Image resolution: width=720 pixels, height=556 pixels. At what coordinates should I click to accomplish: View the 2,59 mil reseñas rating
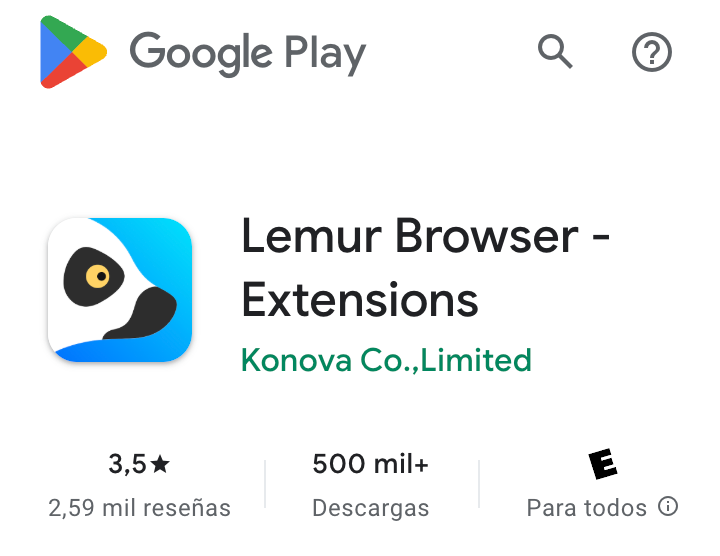pos(139,486)
